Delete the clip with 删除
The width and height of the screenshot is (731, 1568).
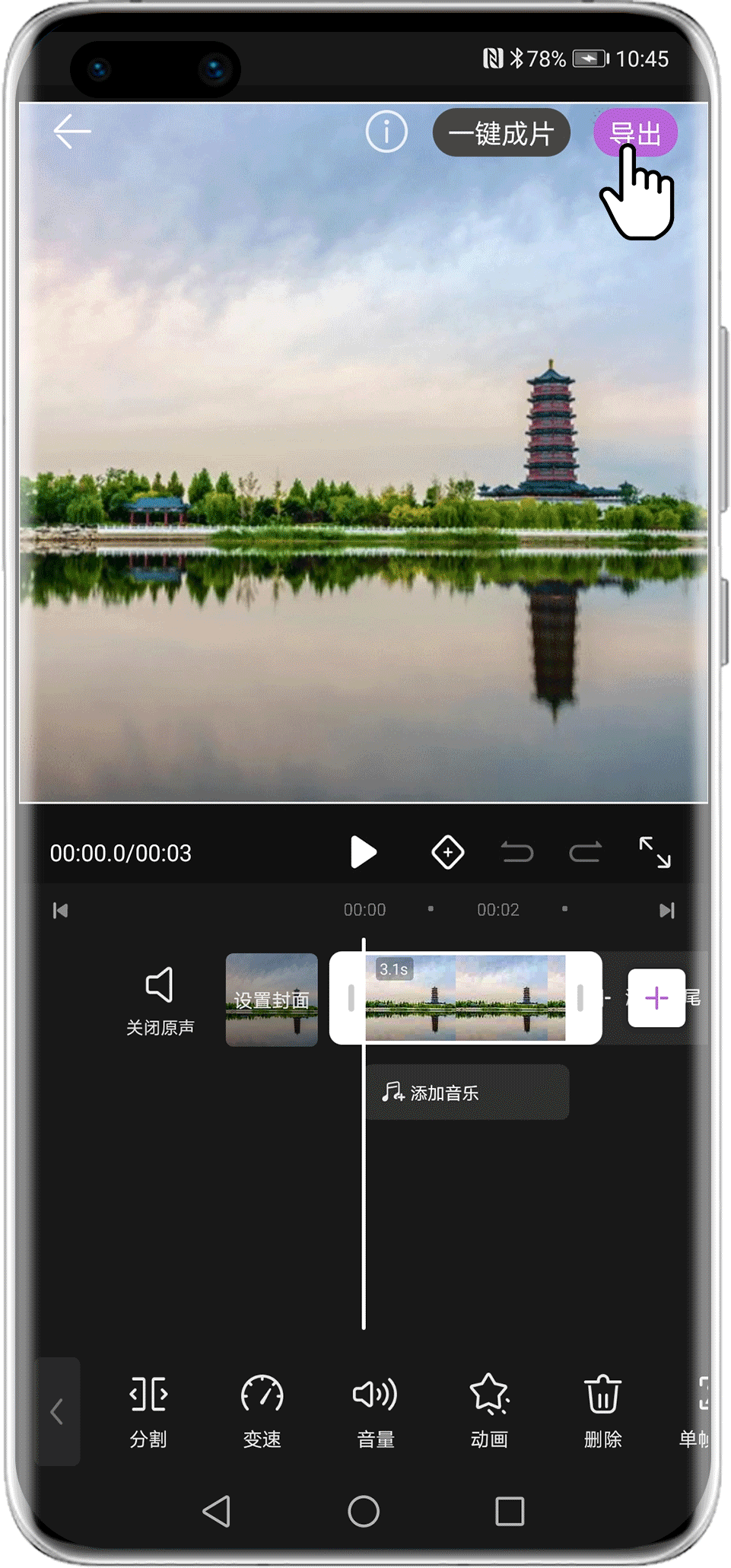pyautogui.click(x=602, y=1410)
